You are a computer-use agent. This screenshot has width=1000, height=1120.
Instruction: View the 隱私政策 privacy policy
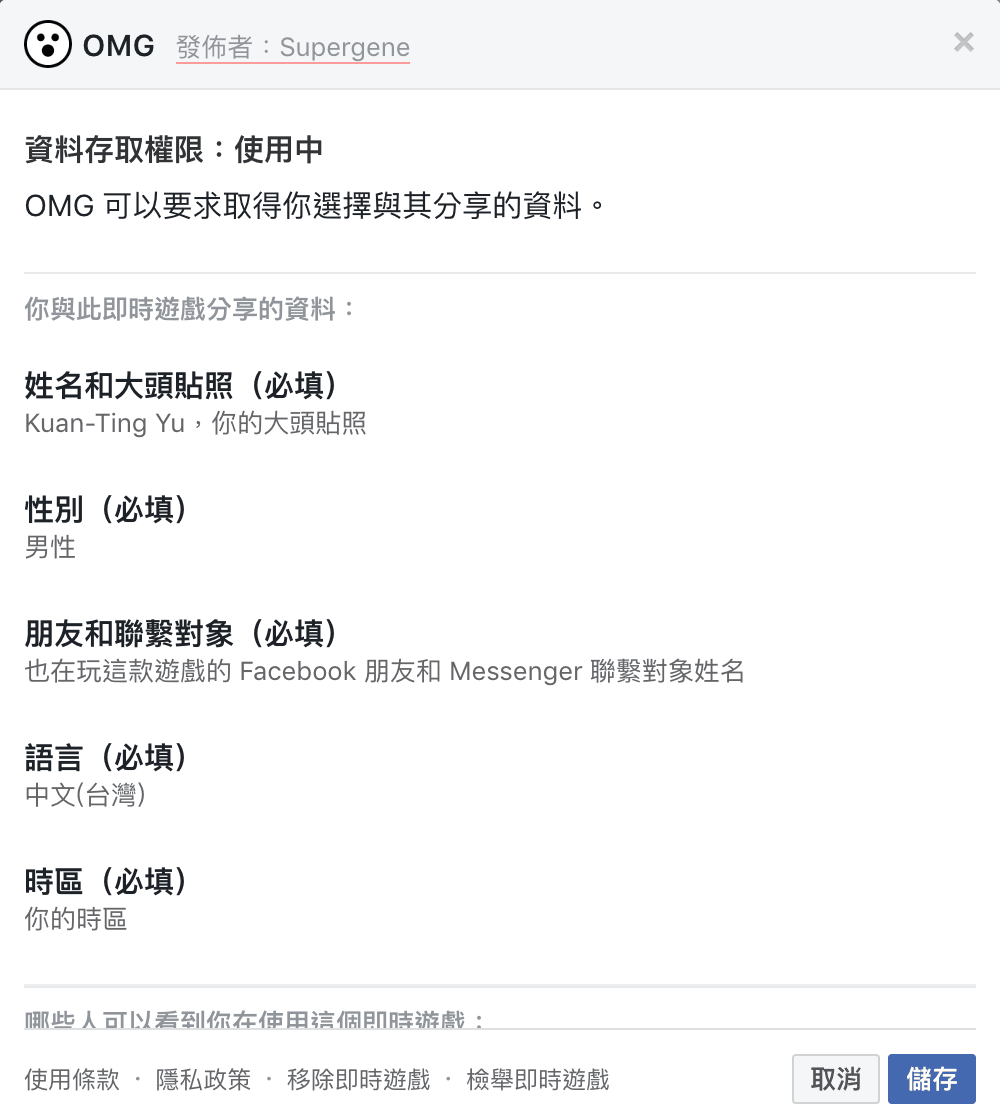pyautogui.click(x=203, y=1080)
